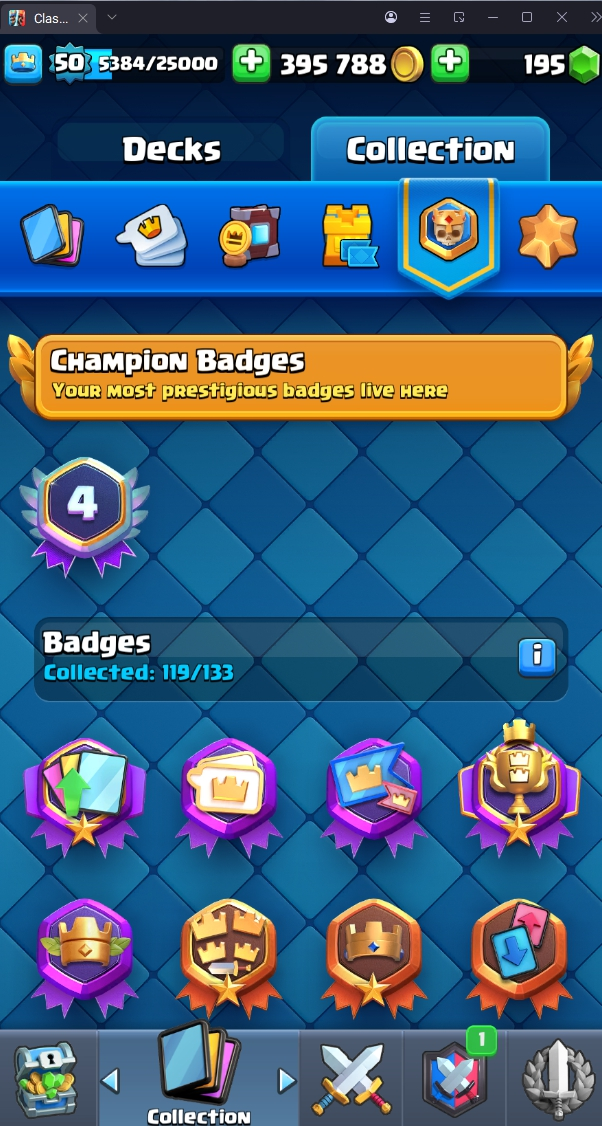Open the Events sword tab
Image resolution: width=602 pixels, height=1126 pixels.
556,1078
